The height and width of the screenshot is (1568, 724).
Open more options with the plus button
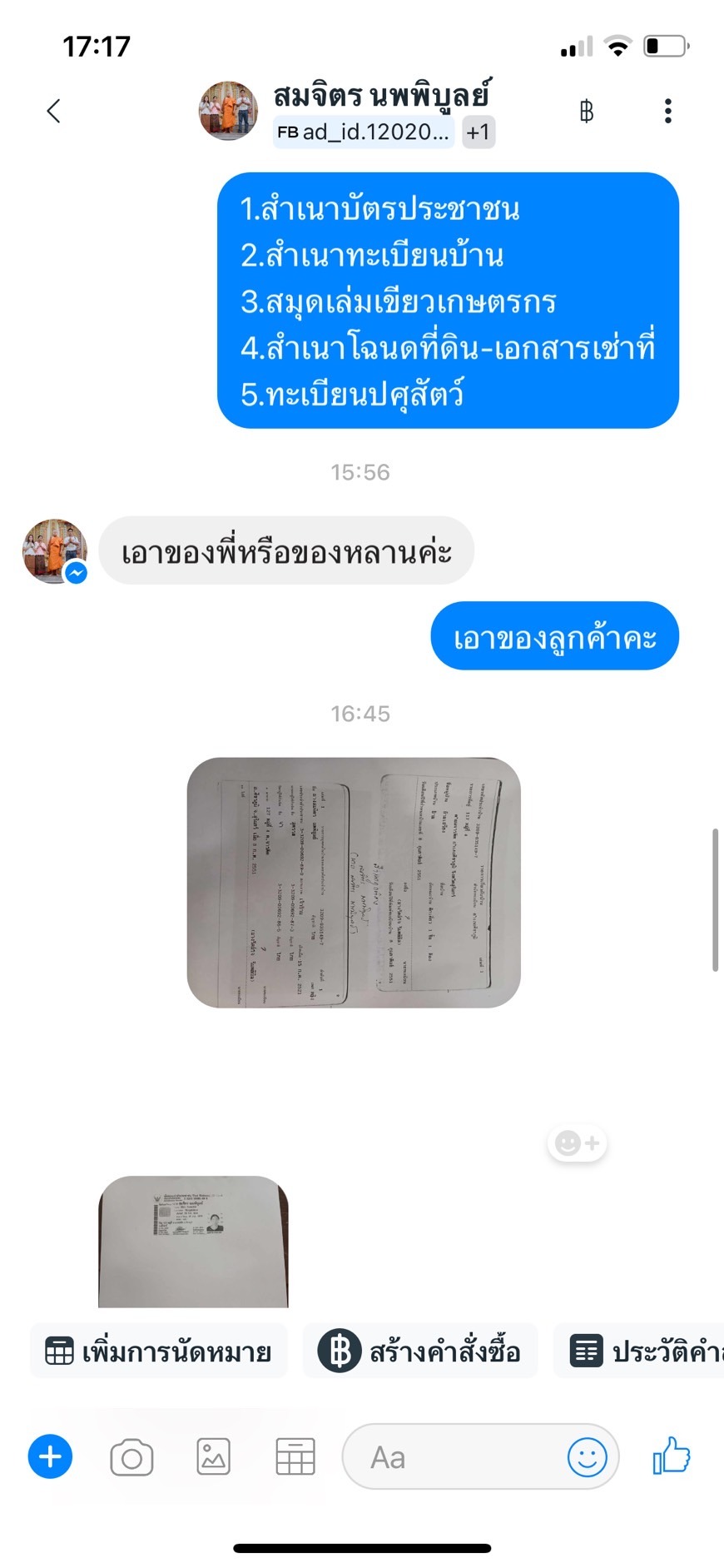click(x=50, y=1457)
